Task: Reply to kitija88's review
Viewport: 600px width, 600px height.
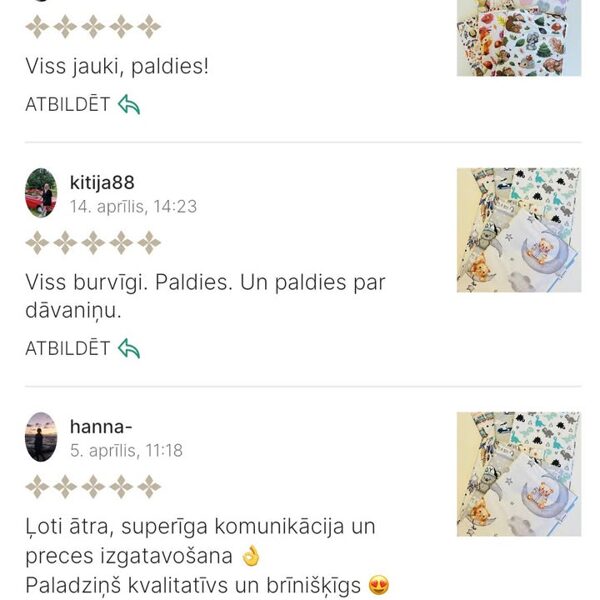Action: click(x=82, y=348)
